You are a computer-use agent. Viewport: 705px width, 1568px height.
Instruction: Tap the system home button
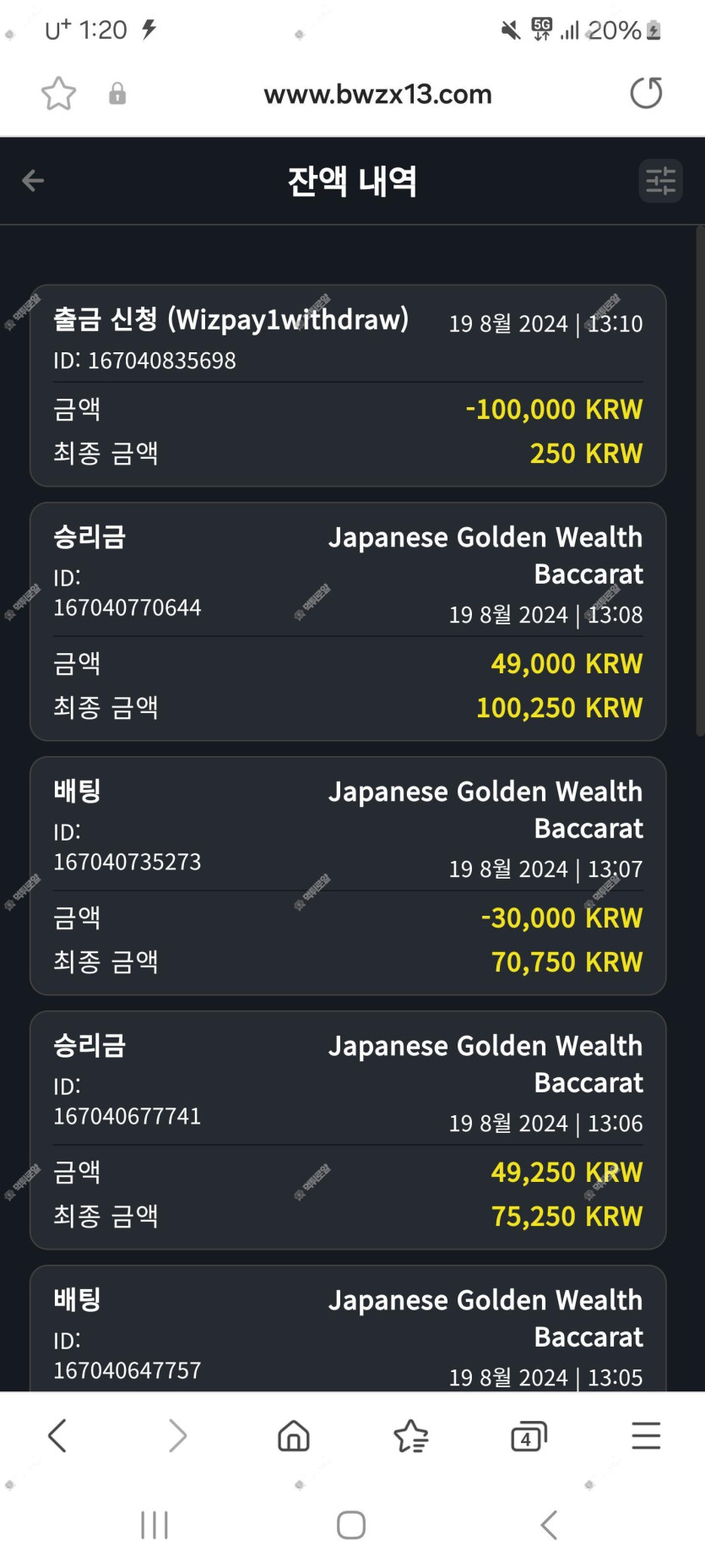351,1525
